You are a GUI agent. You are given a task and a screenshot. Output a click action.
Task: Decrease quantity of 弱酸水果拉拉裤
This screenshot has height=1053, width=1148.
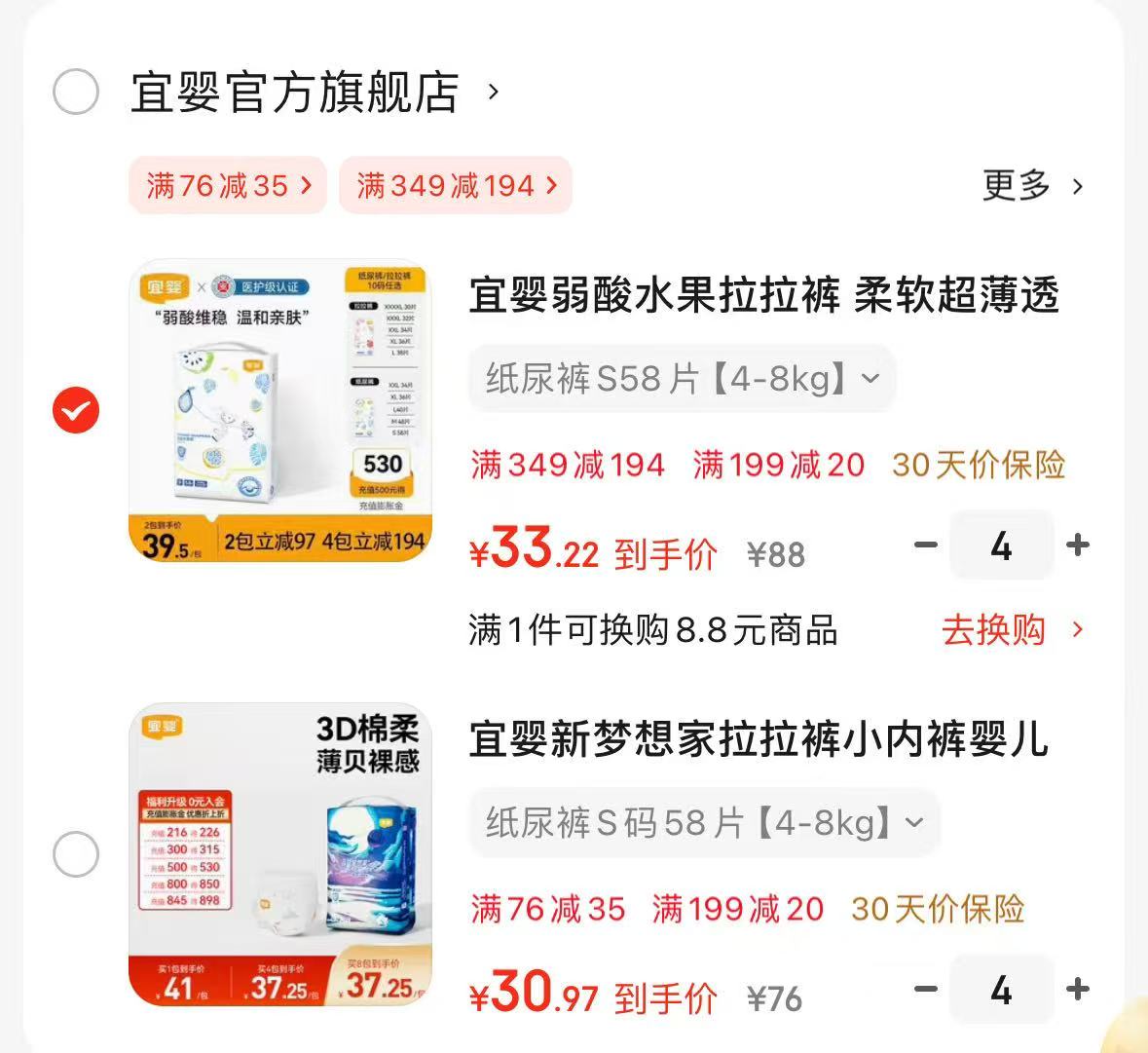click(x=926, y=545)
